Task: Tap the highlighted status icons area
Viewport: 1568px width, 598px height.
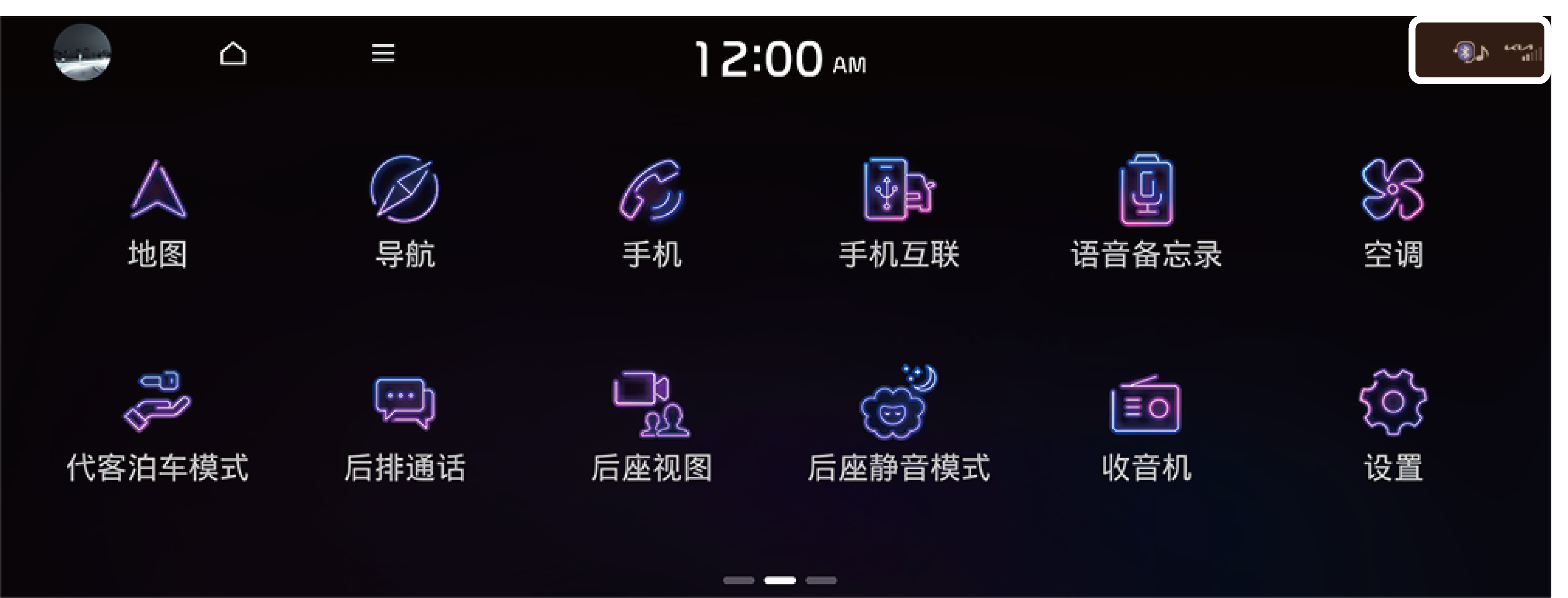Action: point(1479,51)
